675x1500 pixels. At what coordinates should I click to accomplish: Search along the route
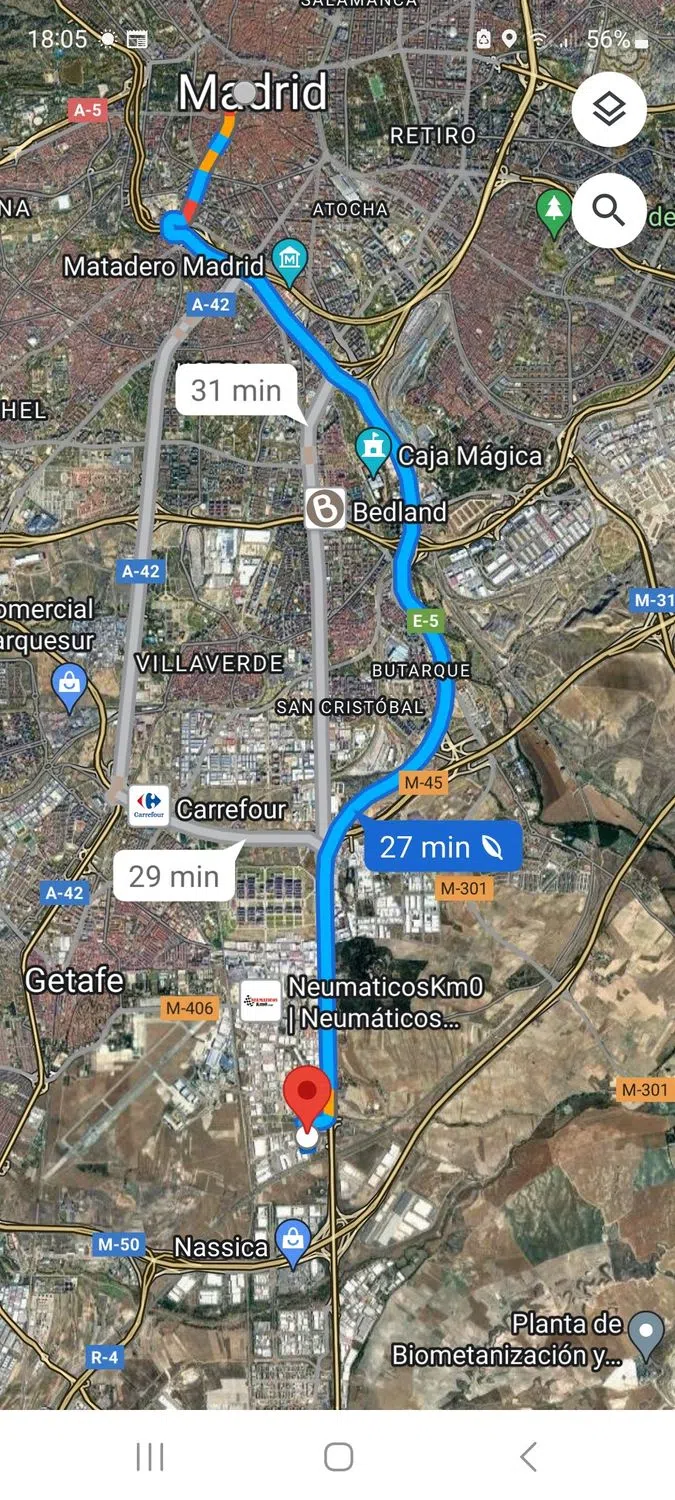pos(609,210)
